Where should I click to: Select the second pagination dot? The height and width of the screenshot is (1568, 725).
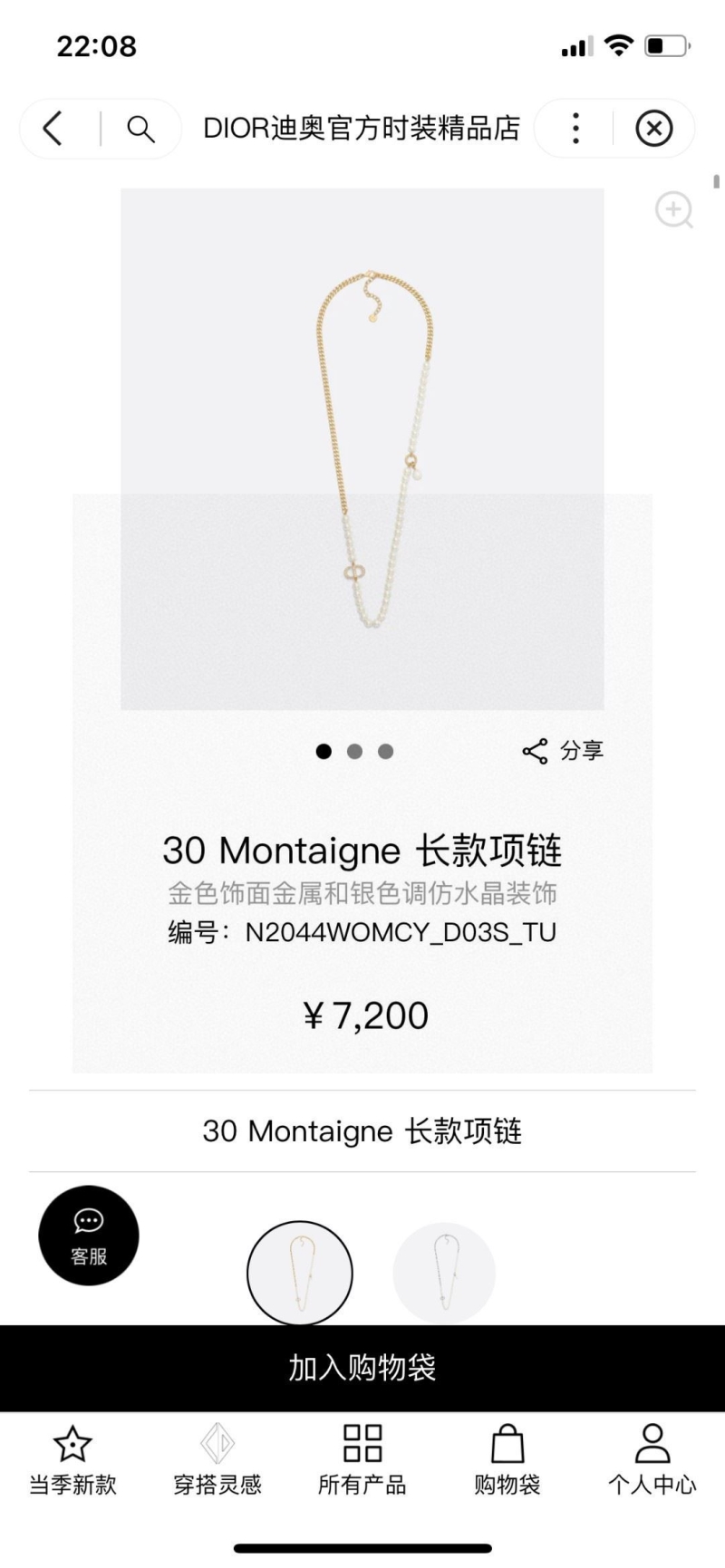pyautogui.click(x=354, y=751)
